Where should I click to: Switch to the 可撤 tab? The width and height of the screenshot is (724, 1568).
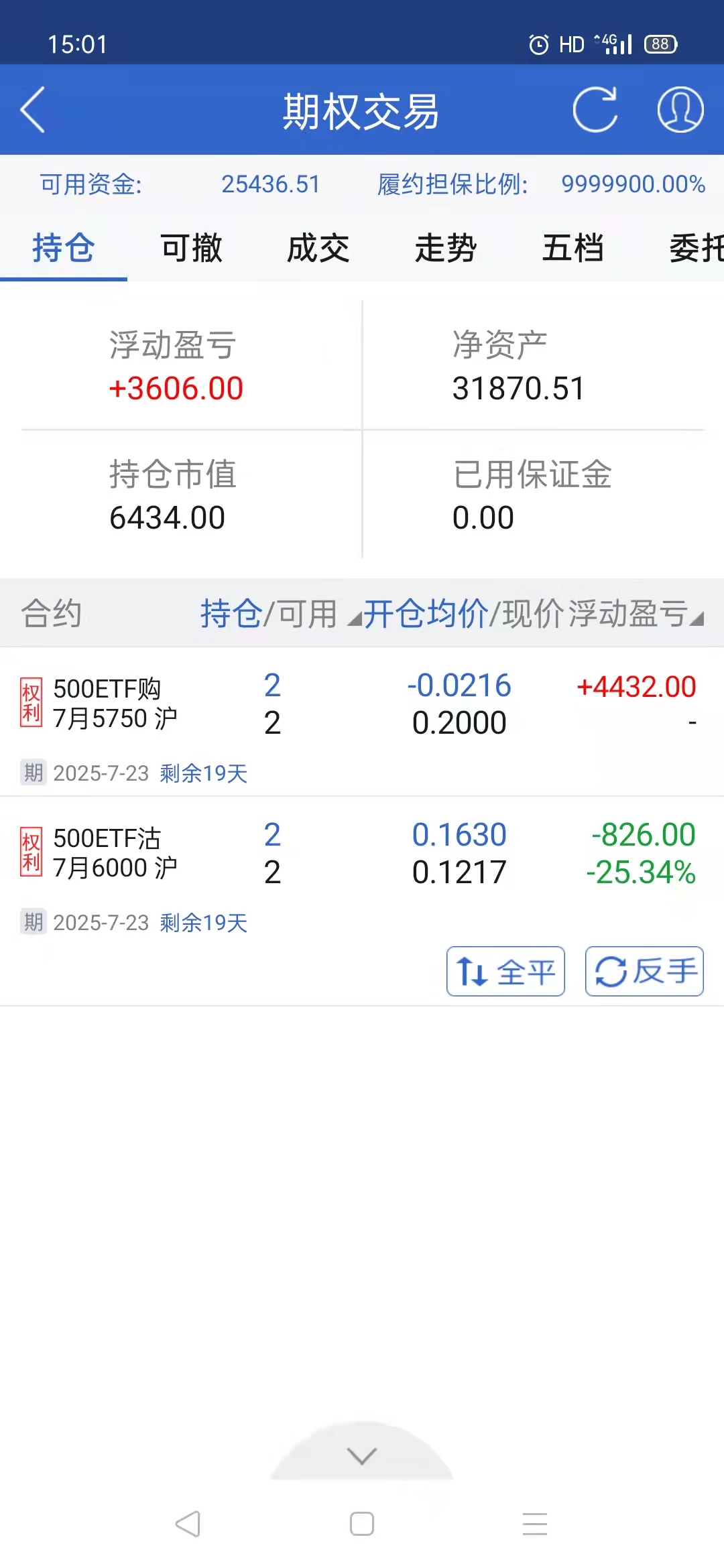tap(191, 249)
